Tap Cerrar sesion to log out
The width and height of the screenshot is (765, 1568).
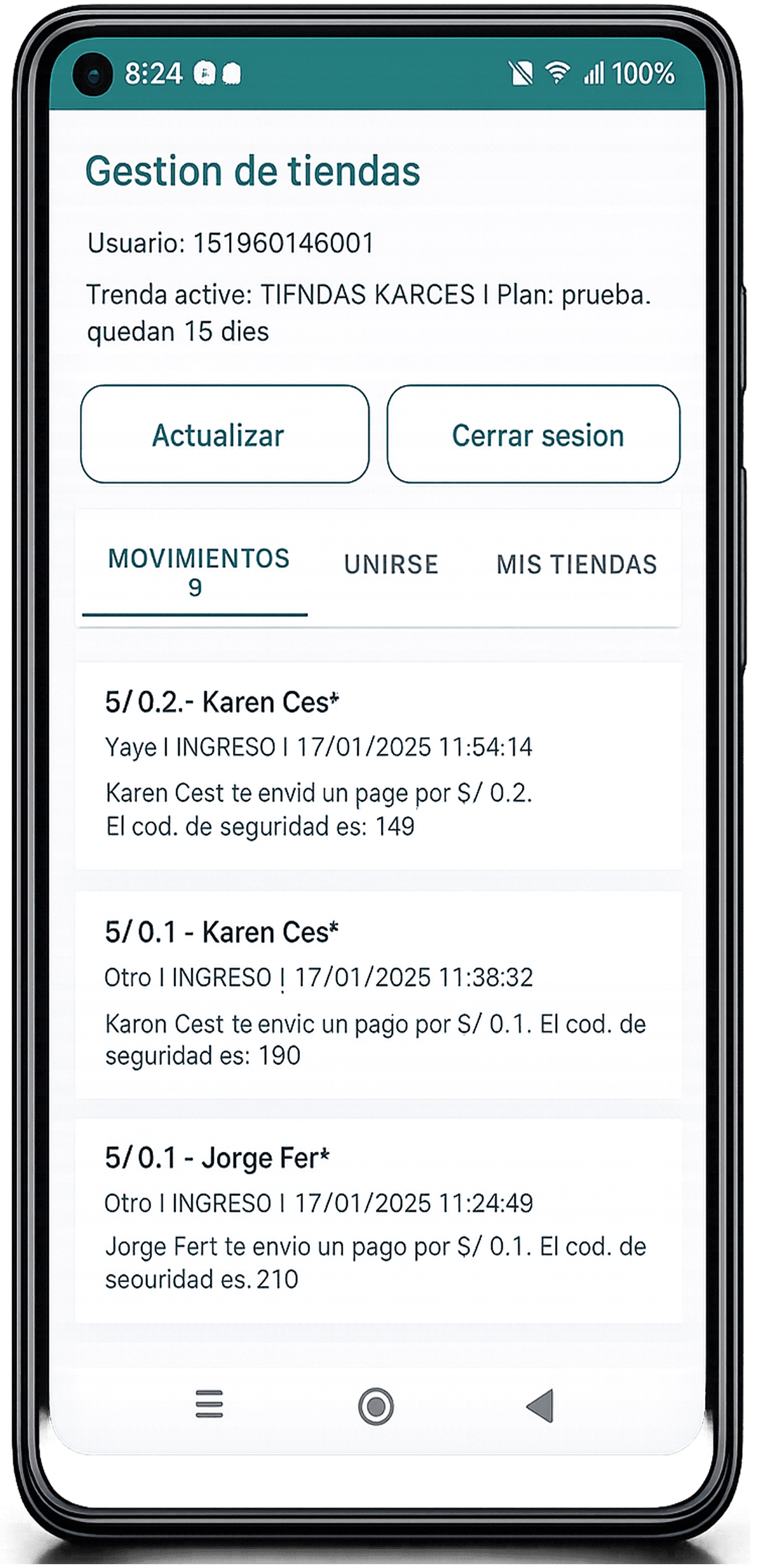coord(536,435)
